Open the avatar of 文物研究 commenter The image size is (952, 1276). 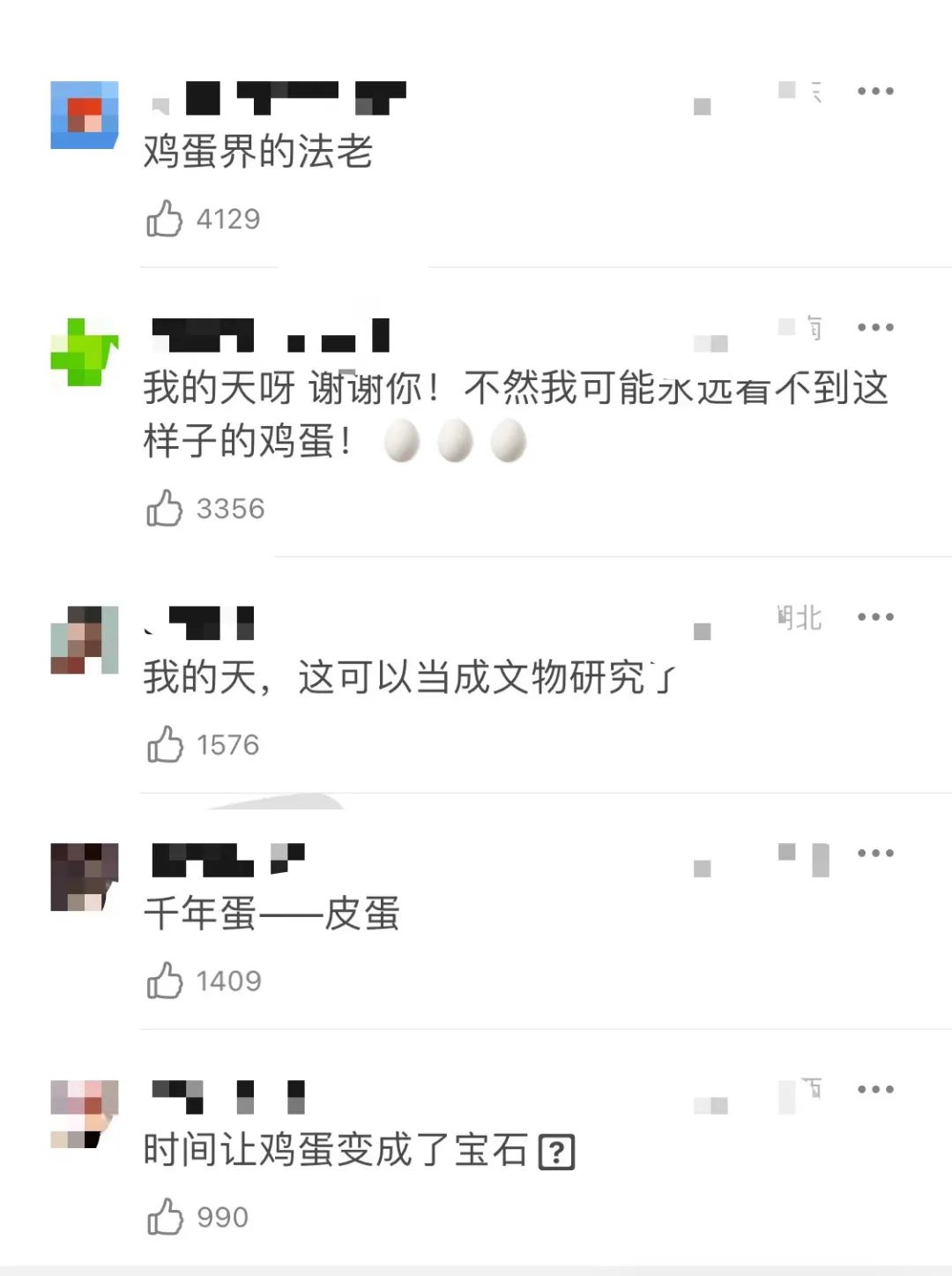85,640
